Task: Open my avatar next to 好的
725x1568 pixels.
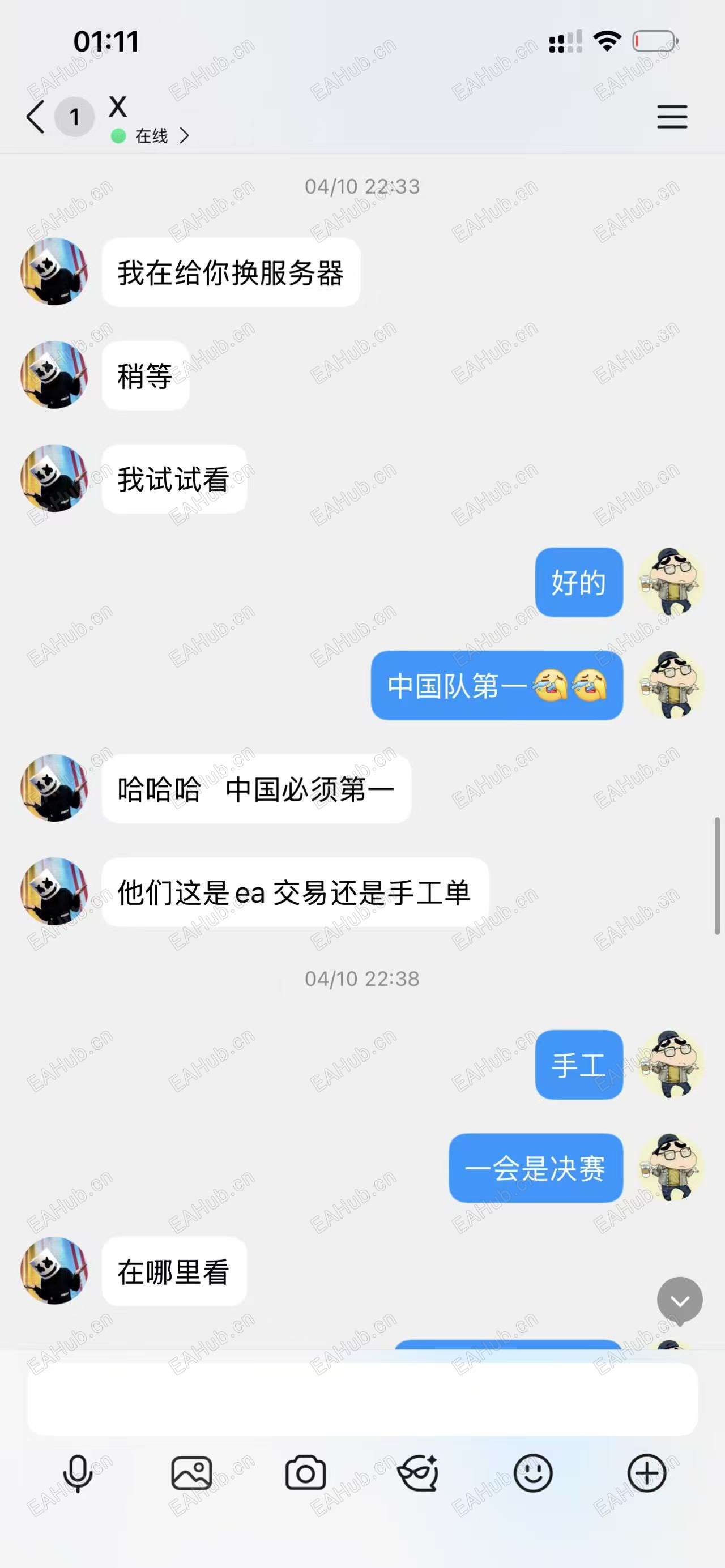Action: click(670, 582)
